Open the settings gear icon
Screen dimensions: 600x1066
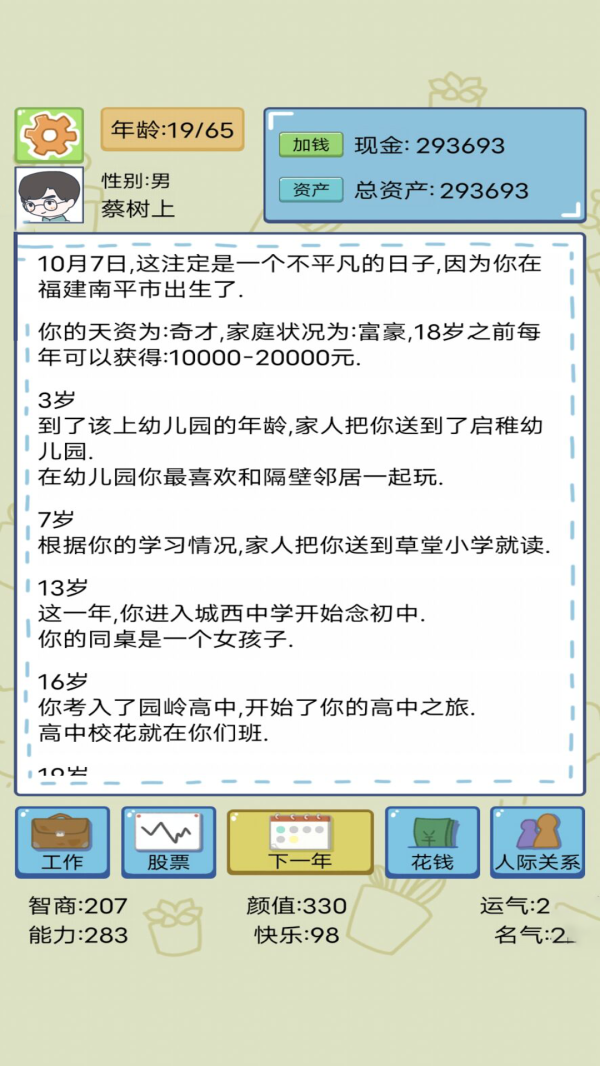coord(49,135)
